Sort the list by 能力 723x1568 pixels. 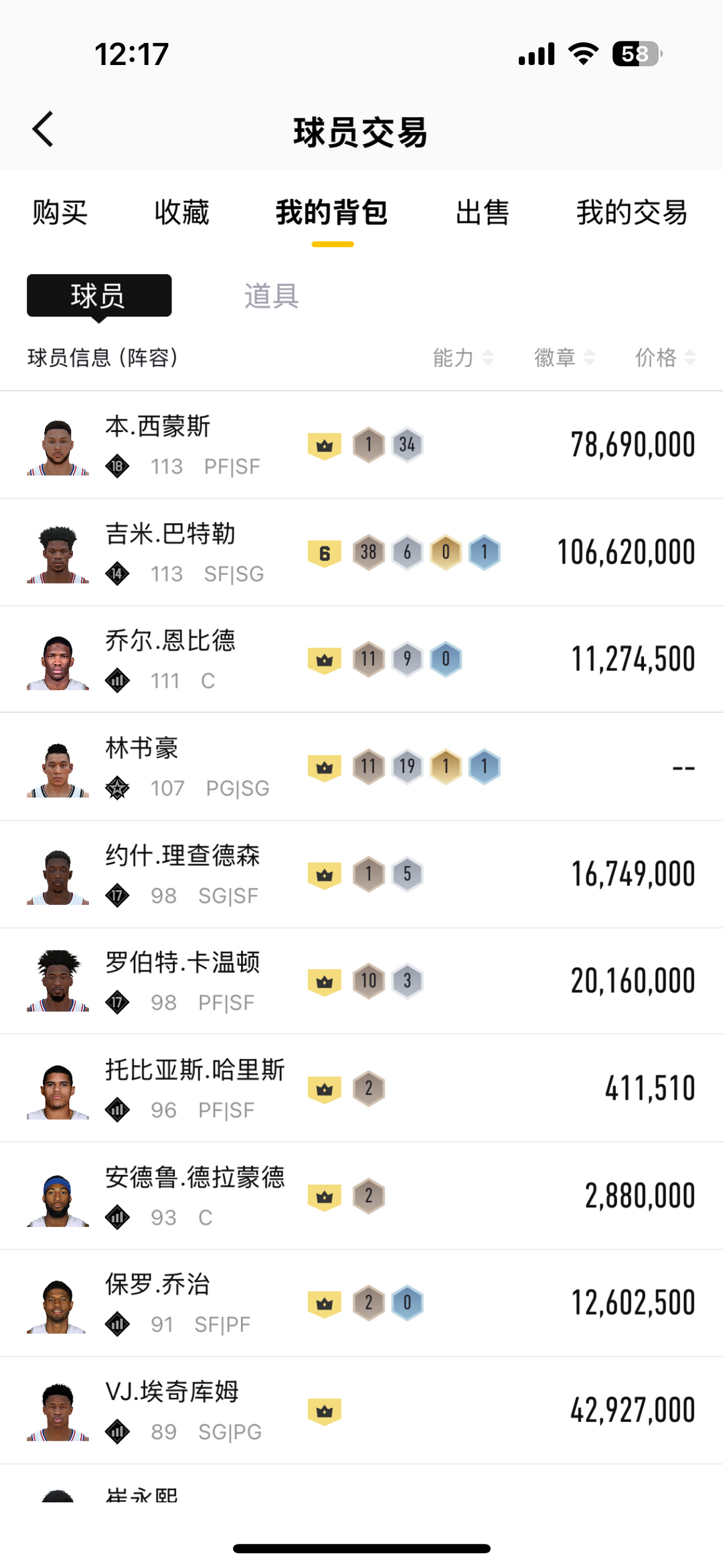[x=463, y=358]
